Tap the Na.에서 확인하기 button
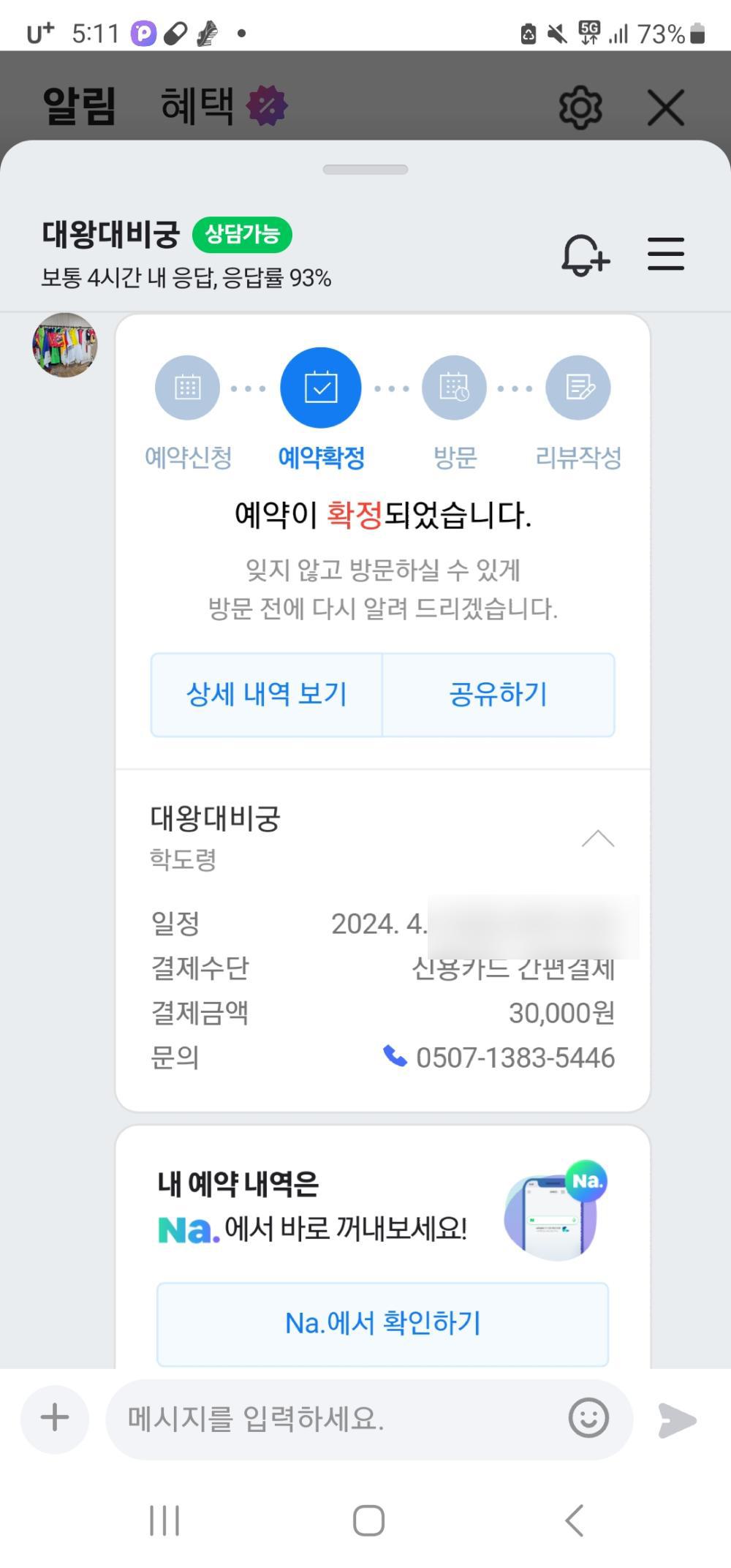This screenshot has width=731, height=1568. pos(383,1323)
